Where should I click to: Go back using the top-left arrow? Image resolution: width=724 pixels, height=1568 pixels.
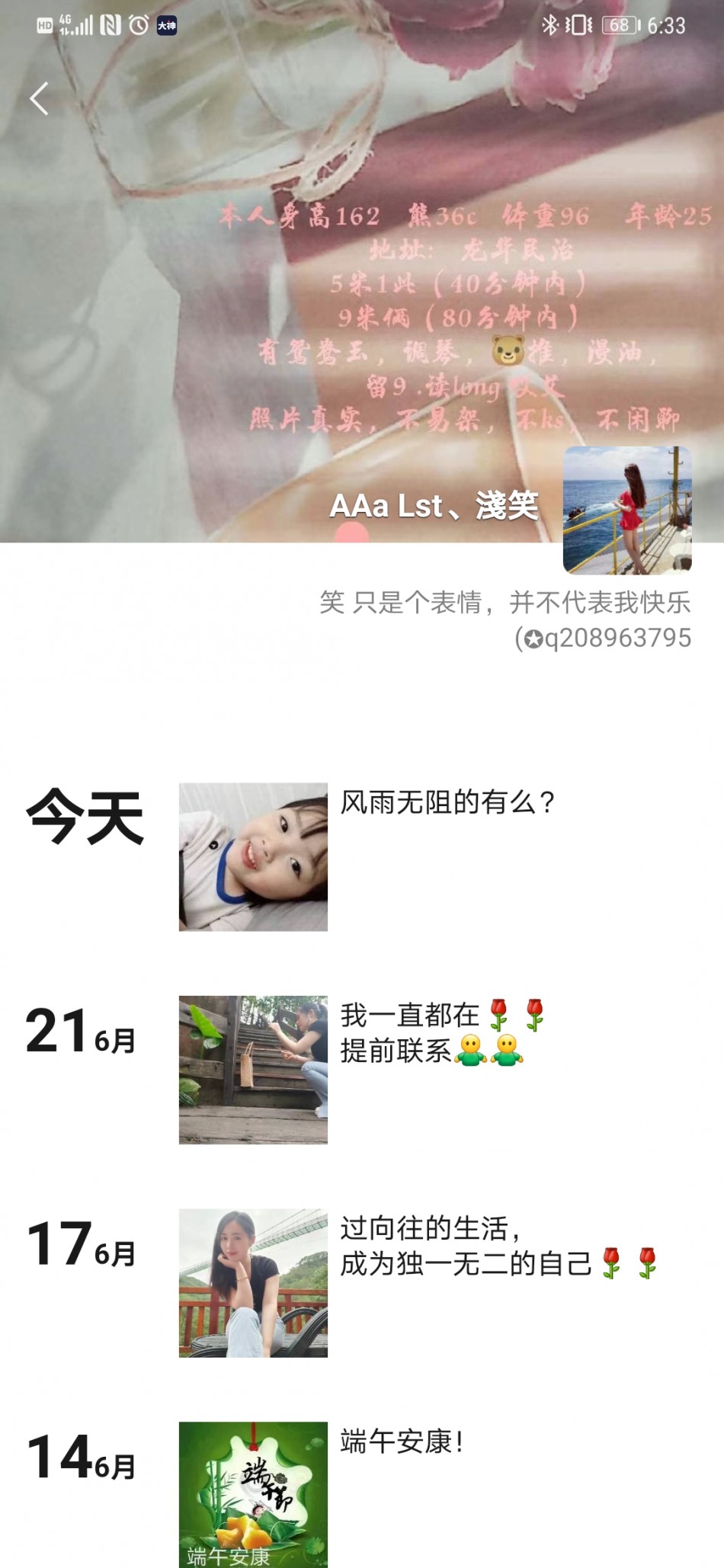(x=40, y=99)
